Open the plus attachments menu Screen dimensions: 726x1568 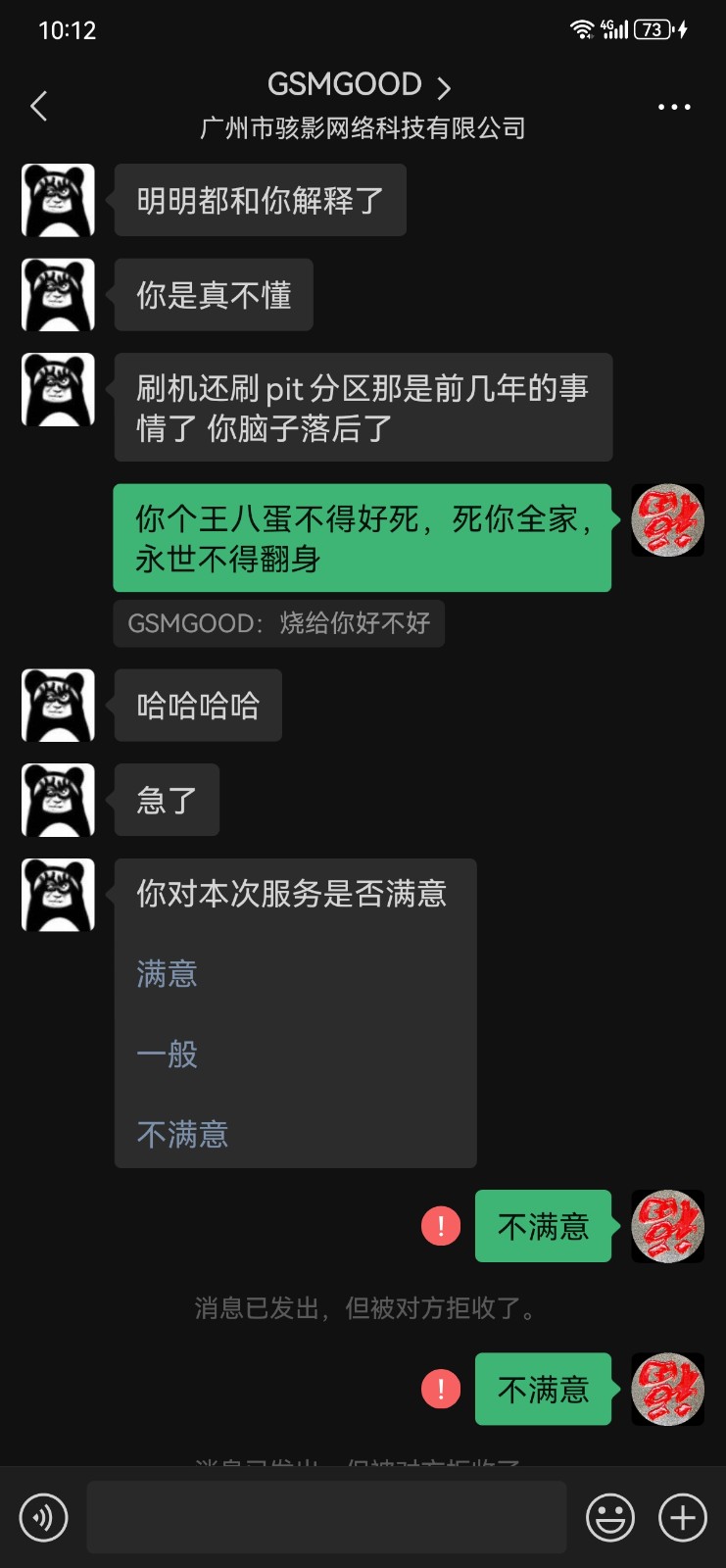click(683, 1518)
